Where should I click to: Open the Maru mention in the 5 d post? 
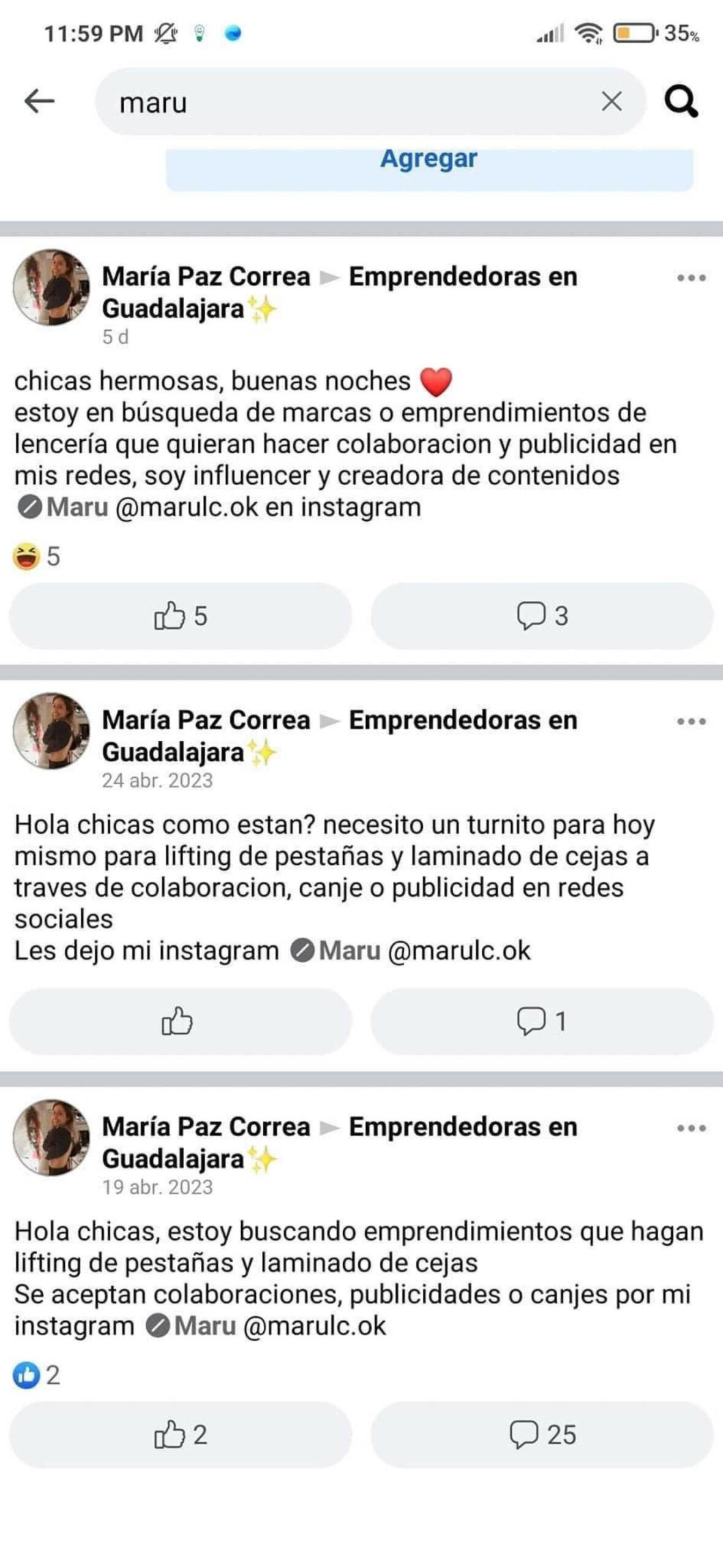pos(77,507)
